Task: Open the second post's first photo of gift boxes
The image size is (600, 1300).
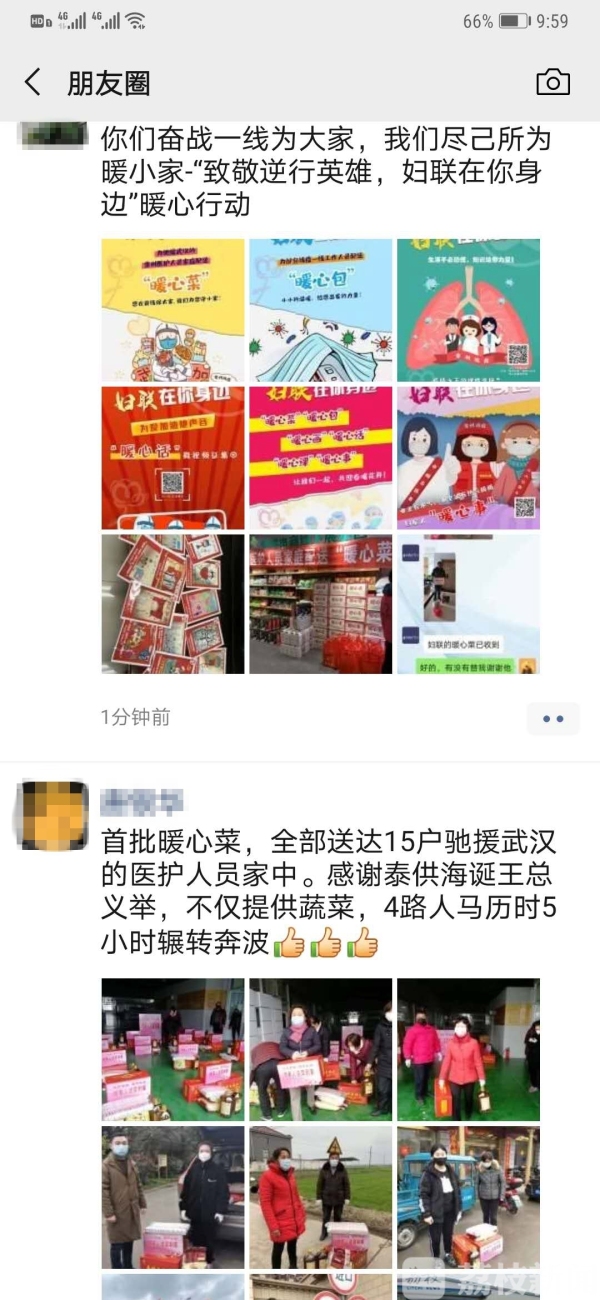Action: pyautogui.click(x=172, y=1049)
